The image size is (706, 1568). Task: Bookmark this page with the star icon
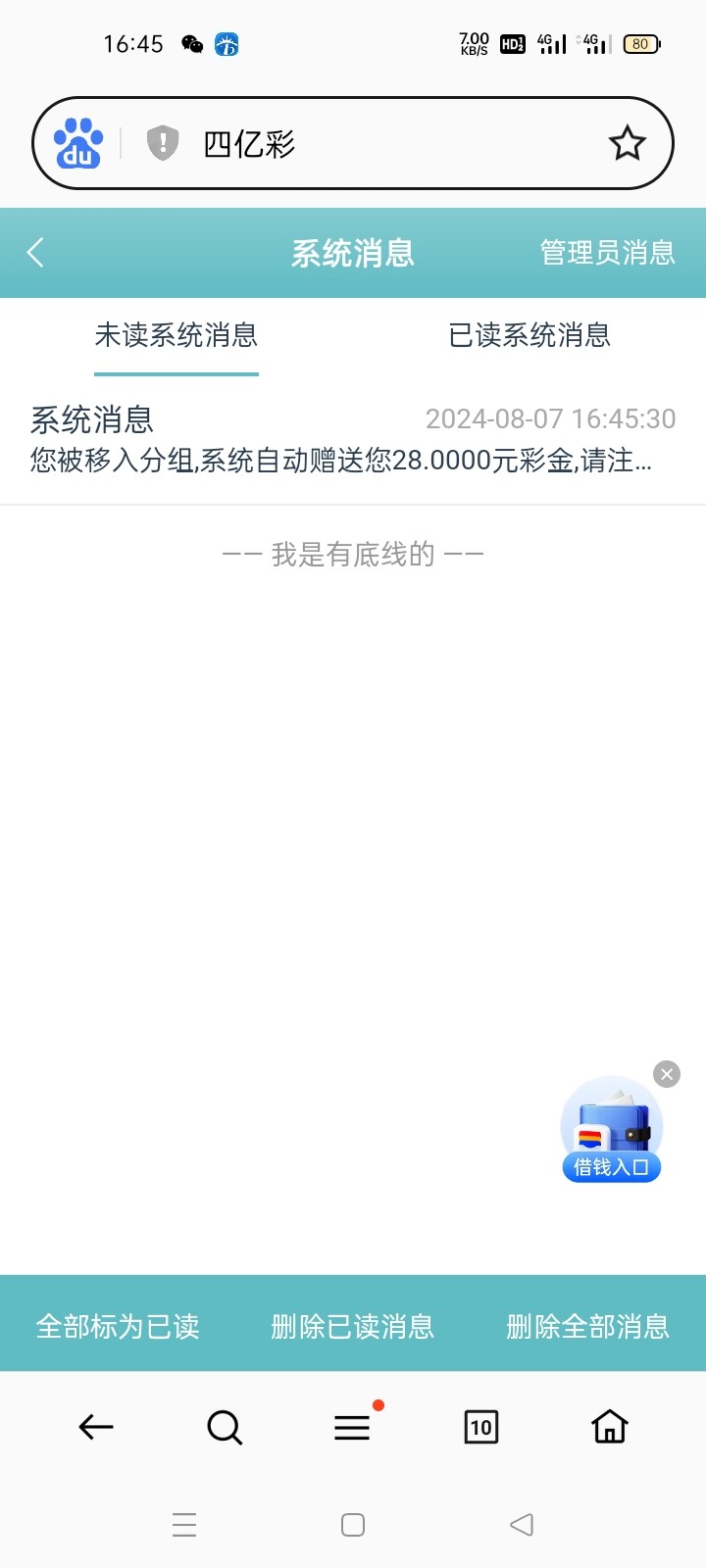point(628,144)
